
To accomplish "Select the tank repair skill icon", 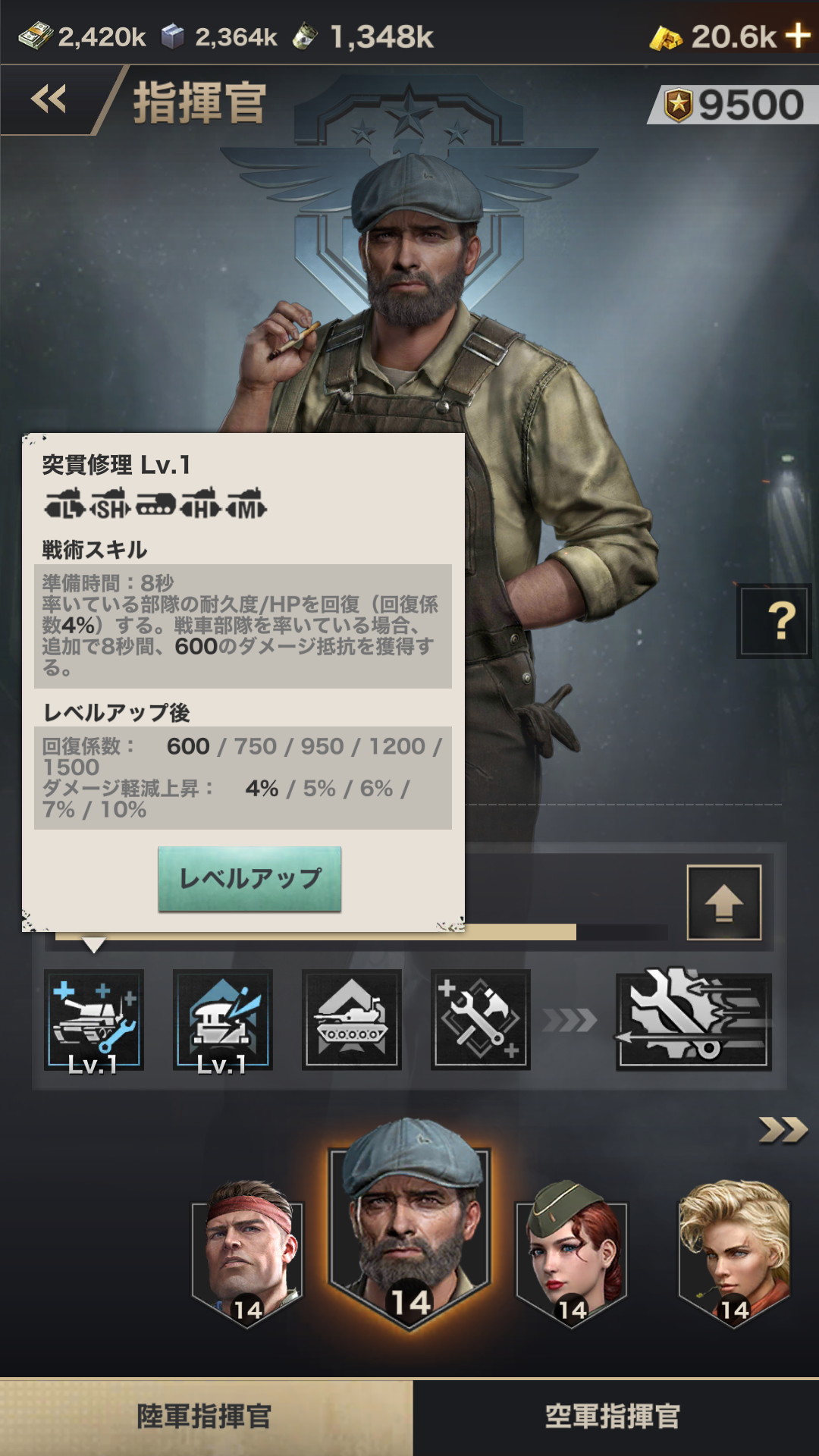I will coord(93,1020).
